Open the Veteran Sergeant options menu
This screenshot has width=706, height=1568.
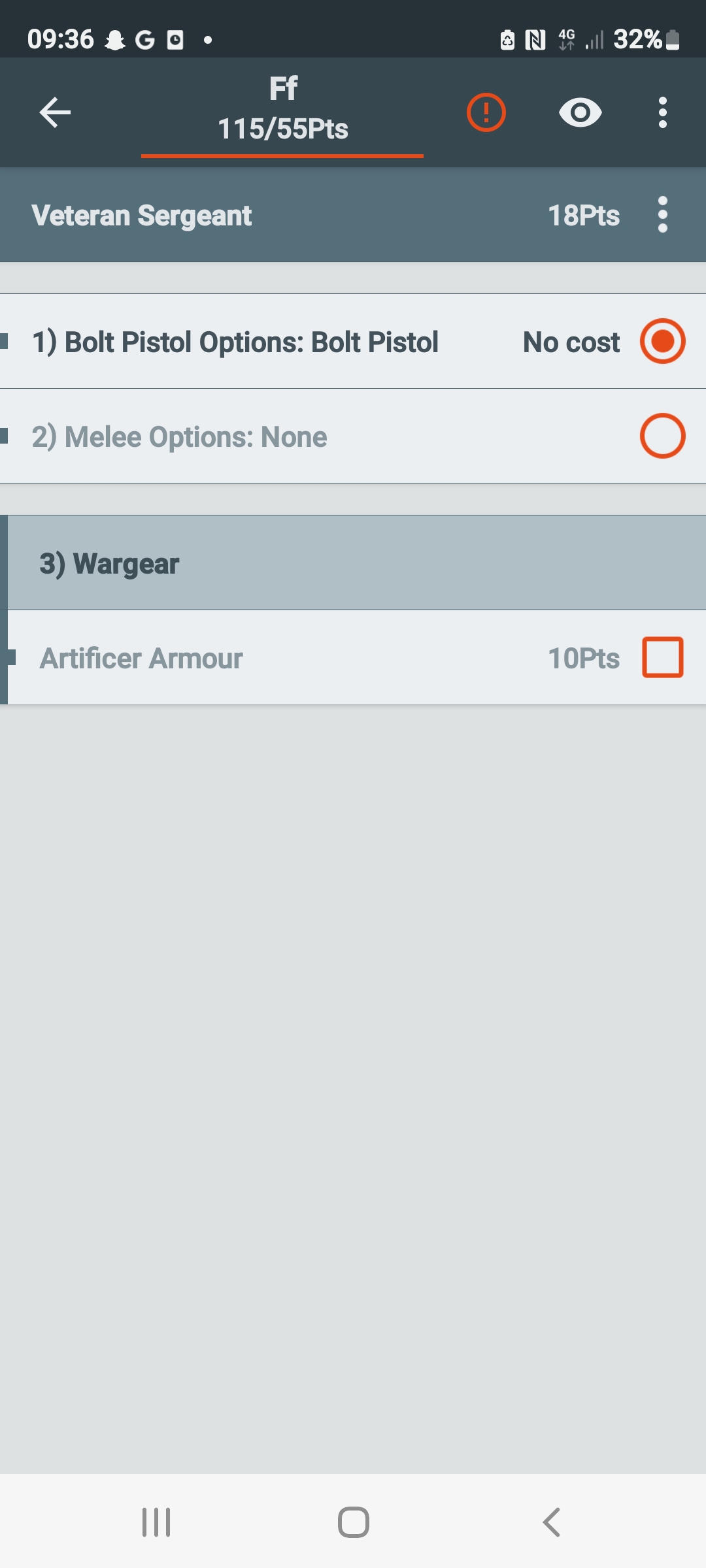pyautogui.click(x=662, y=215)
